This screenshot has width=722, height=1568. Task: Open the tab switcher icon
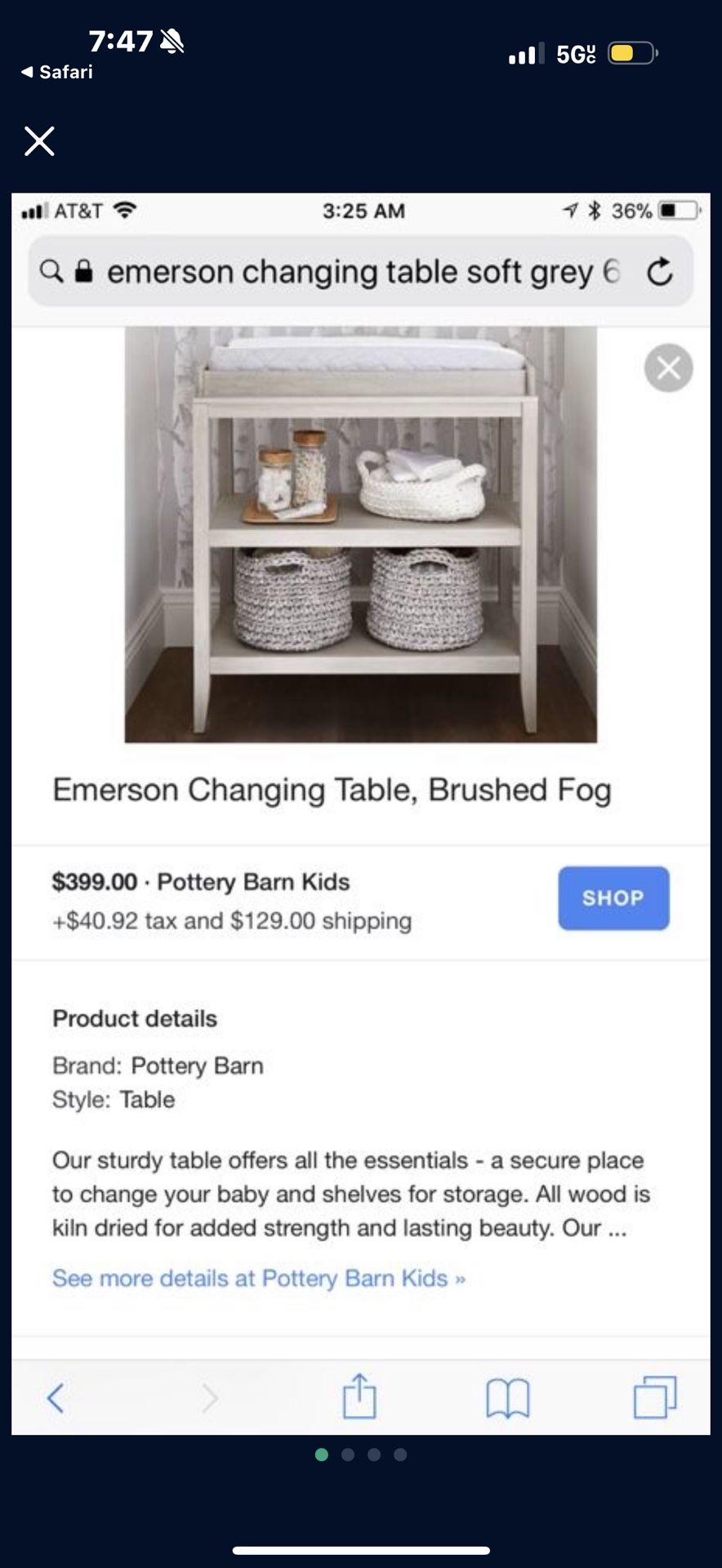click(x=656, y=1396)
